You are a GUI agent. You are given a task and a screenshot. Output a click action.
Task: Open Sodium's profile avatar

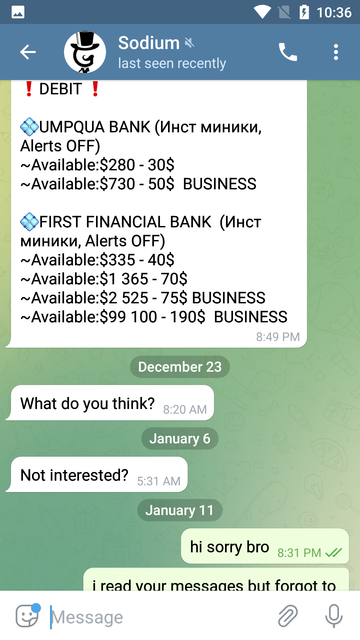(x=85, y=52)
